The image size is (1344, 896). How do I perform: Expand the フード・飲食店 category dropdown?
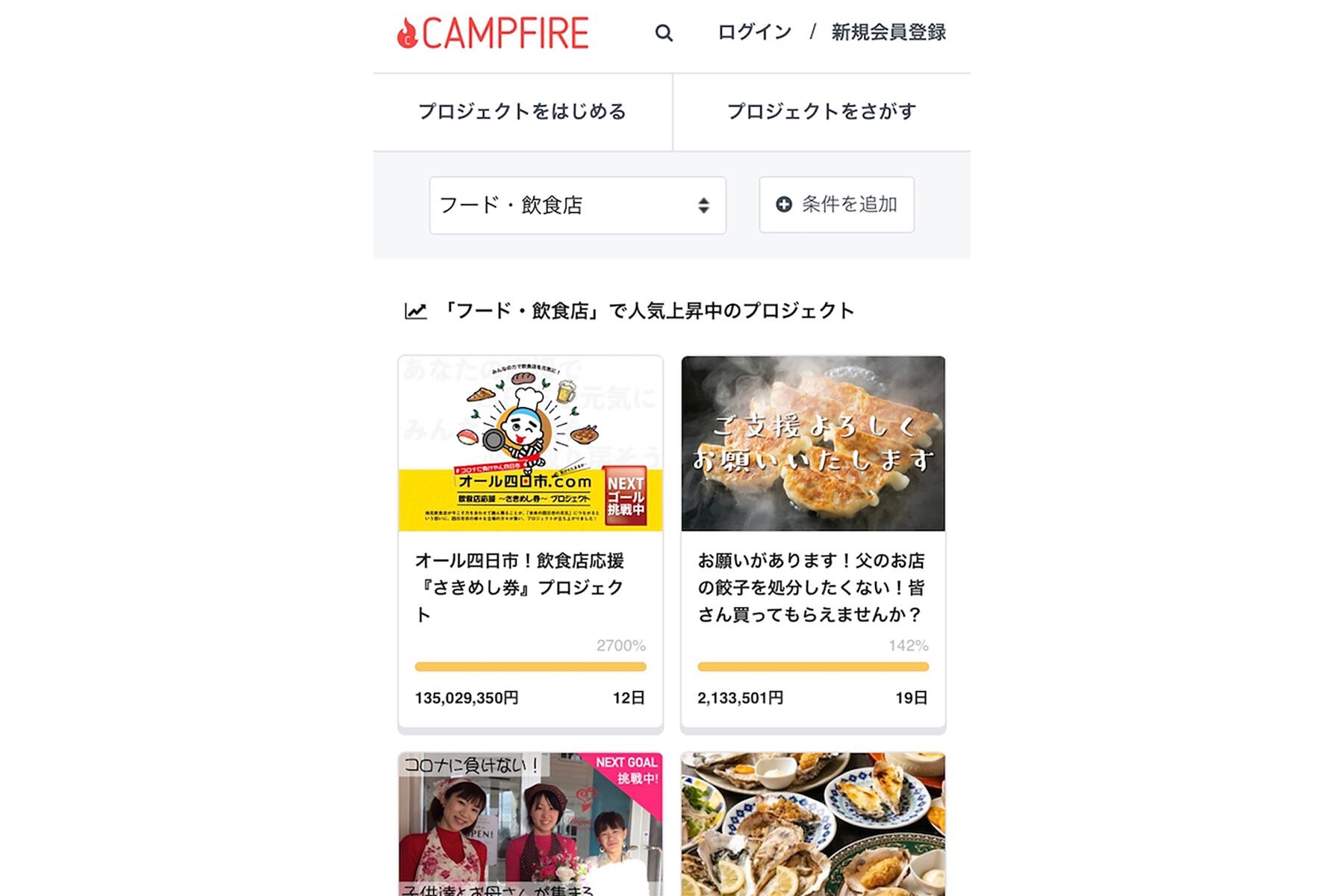coord(577,205)
